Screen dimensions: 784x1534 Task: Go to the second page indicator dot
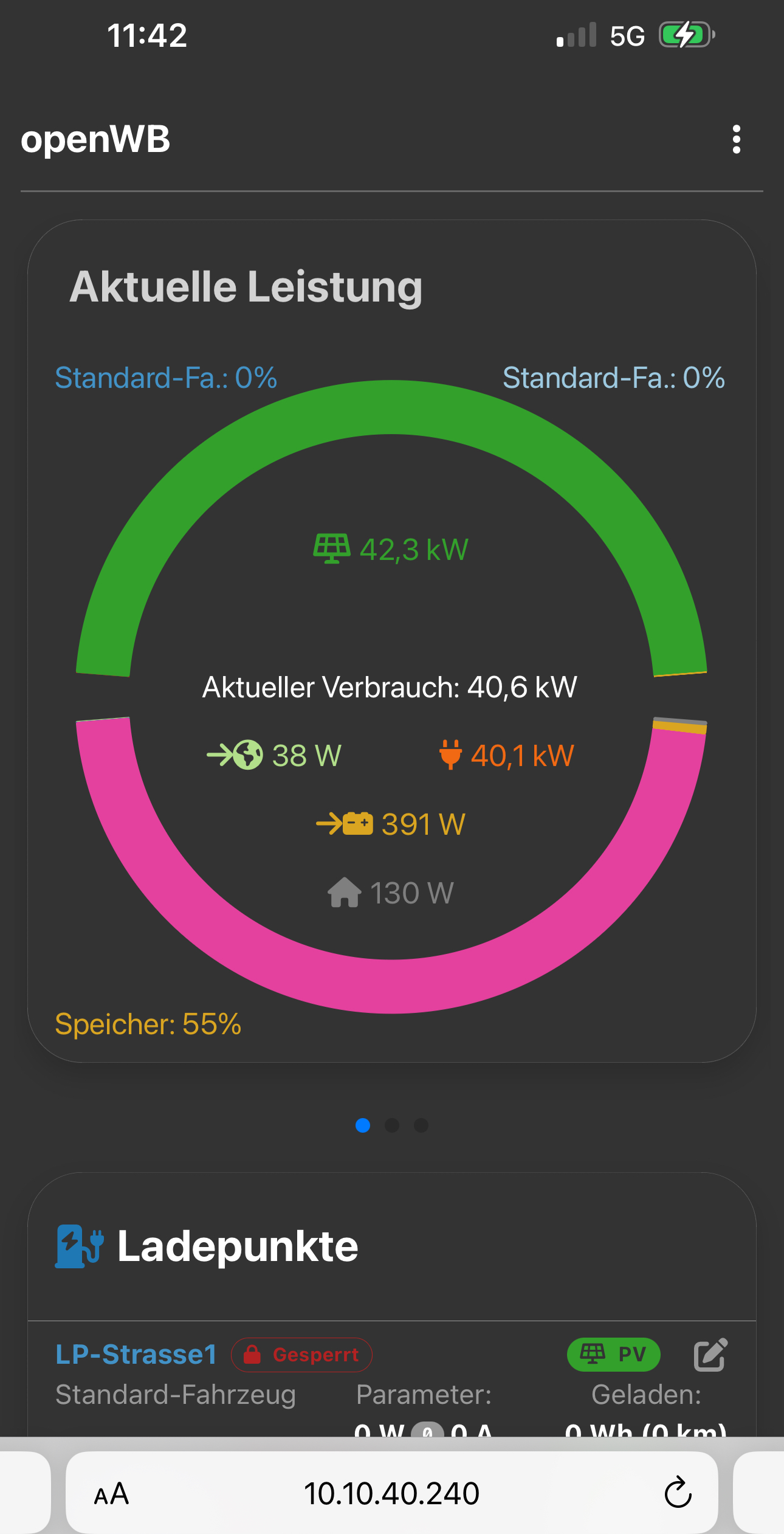(392, 1125)
